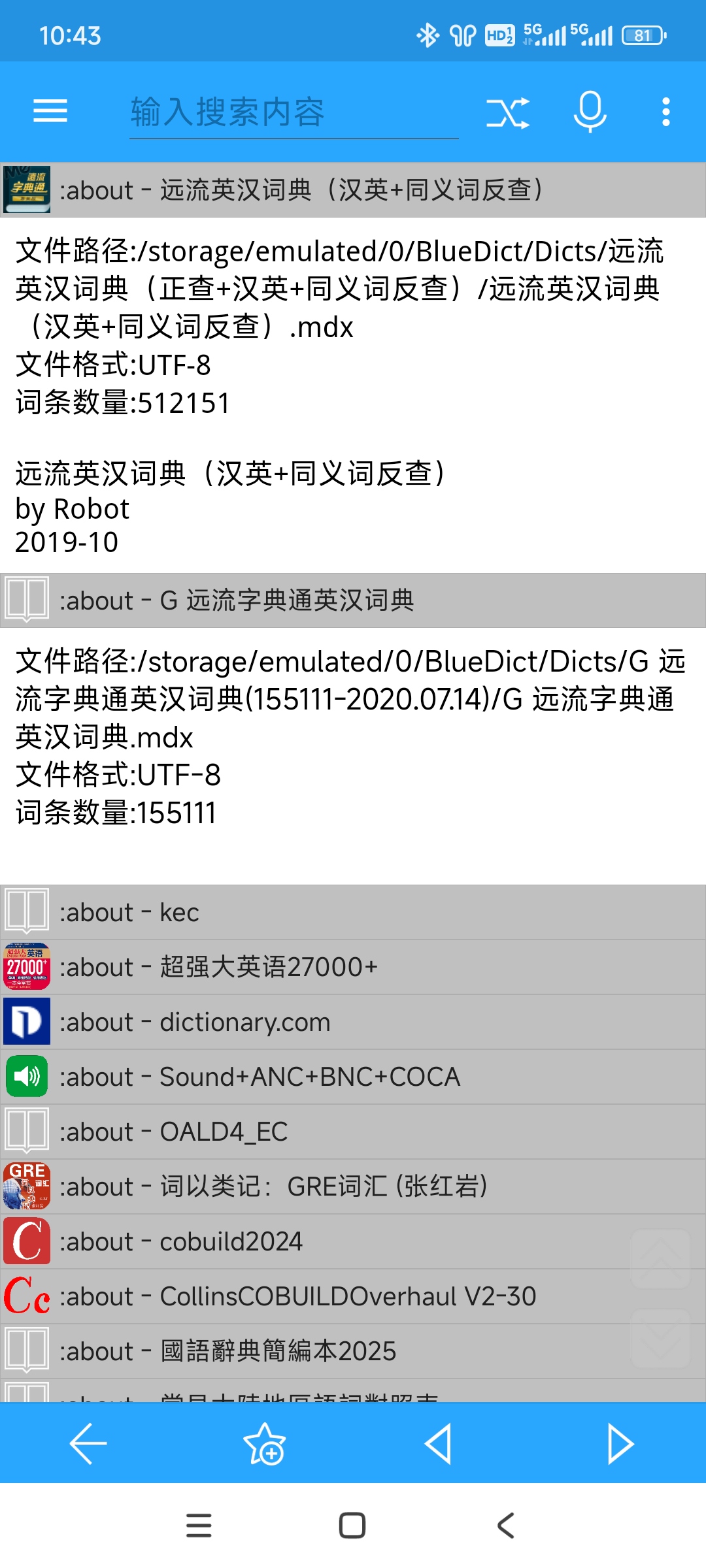706x1568 pixels.
Task: Open the hamburger drawer menu
Action: tap(50, 111)
